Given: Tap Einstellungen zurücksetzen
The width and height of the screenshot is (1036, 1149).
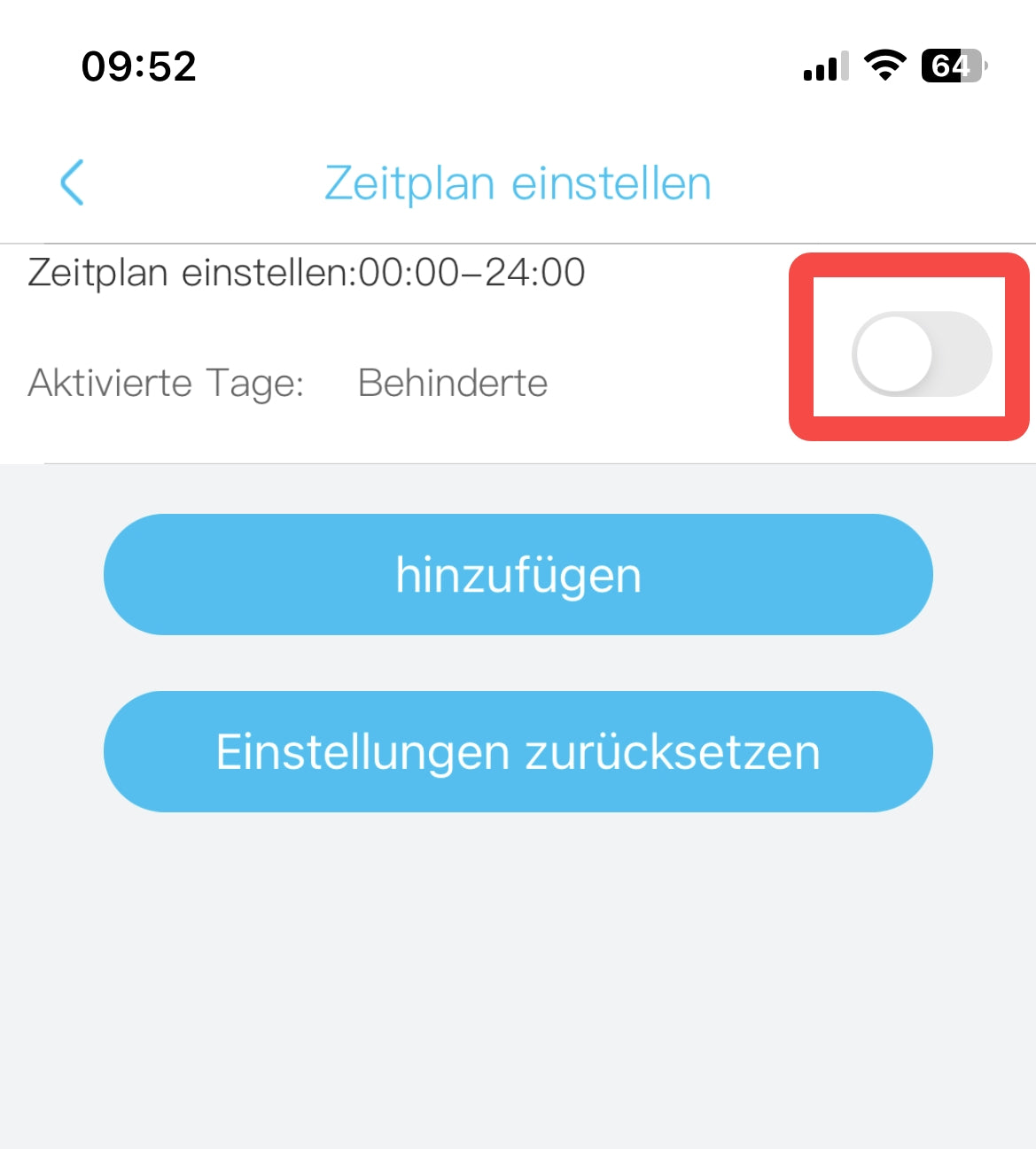Looking at the screenshot, I should click(518, 752).
